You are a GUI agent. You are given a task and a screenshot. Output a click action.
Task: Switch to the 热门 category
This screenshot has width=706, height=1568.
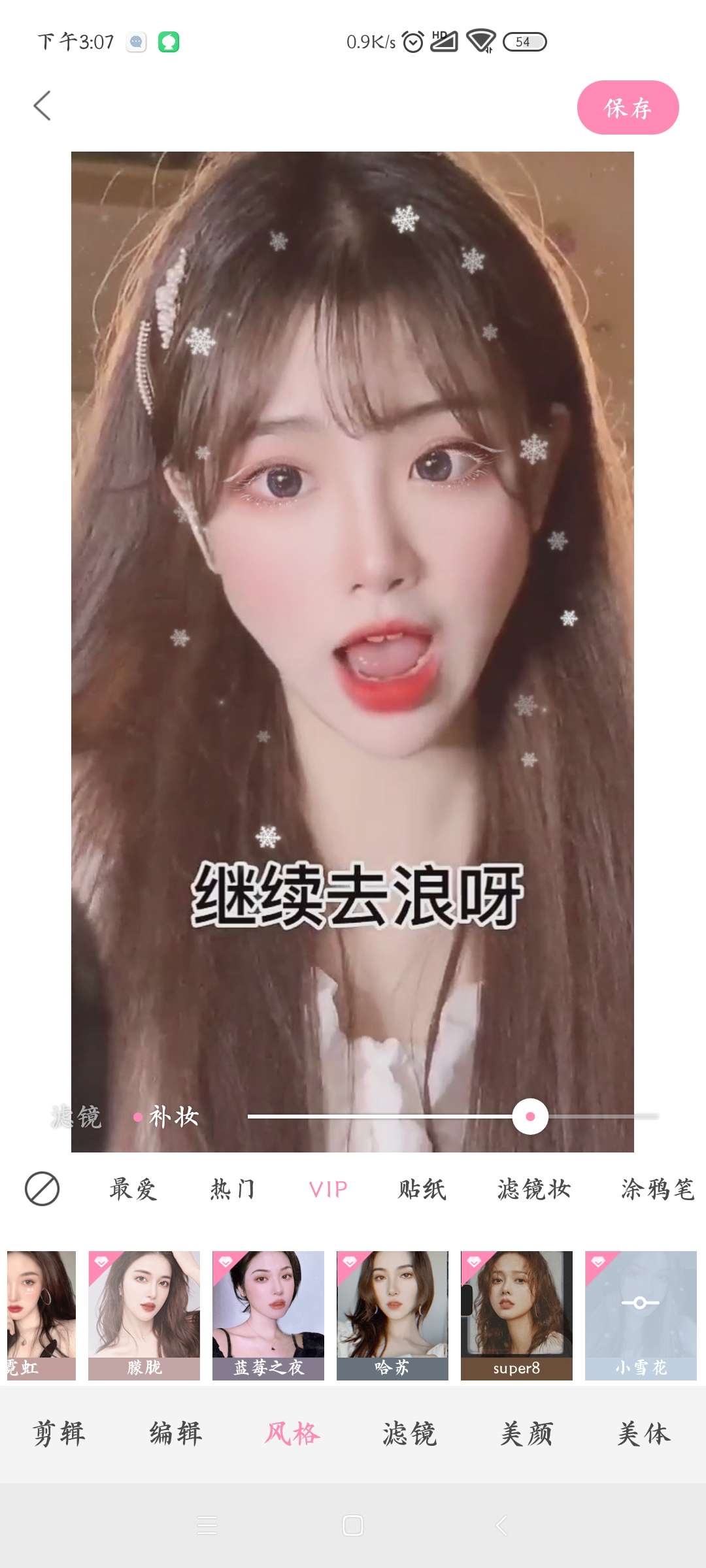(x=232, y=1189)
